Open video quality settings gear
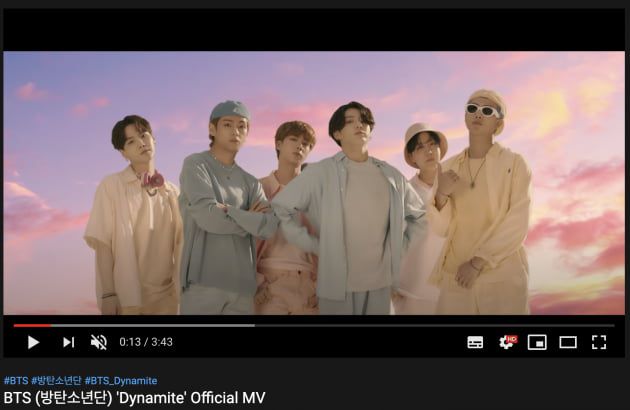 507,342
